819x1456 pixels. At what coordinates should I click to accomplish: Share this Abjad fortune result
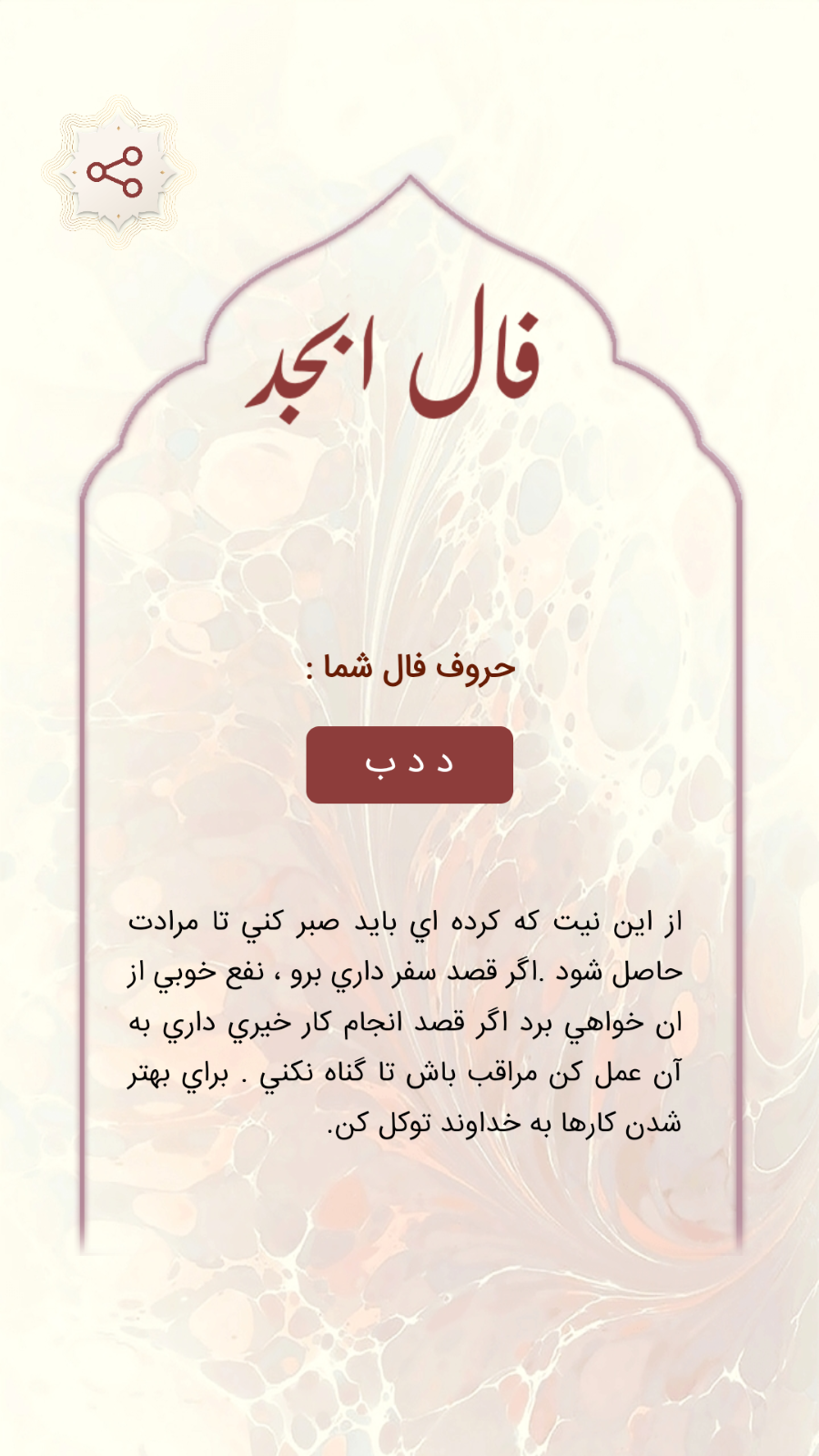coord(116,172)
